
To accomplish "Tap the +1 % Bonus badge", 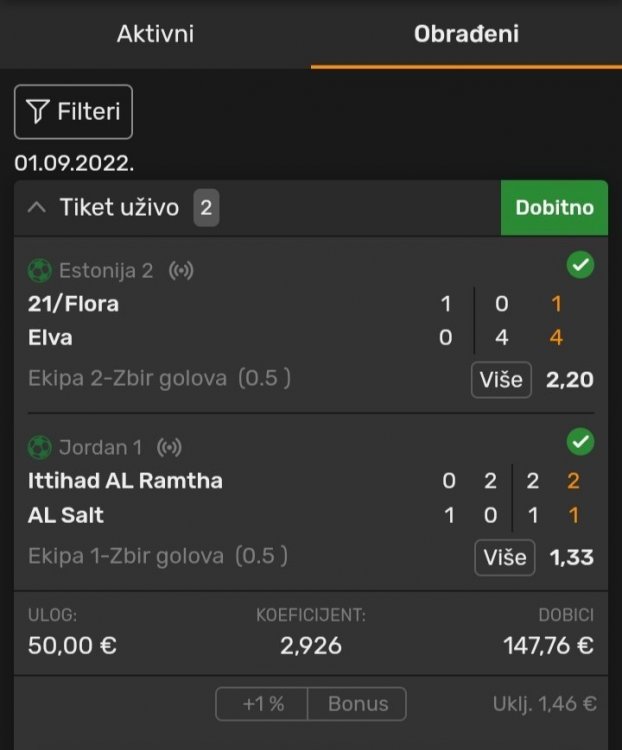I will pos(311,704).
